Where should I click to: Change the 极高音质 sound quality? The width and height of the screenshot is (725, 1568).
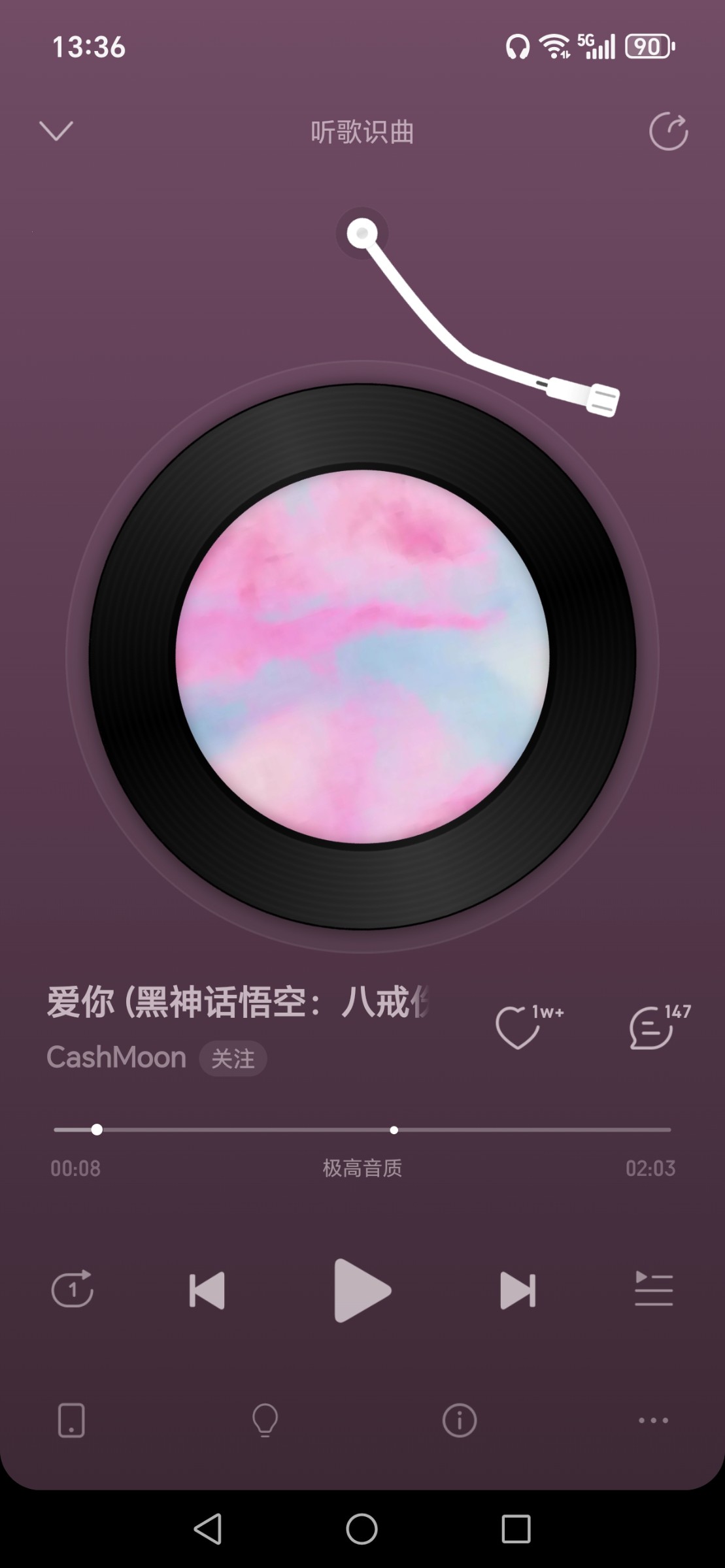point(362,1168)
